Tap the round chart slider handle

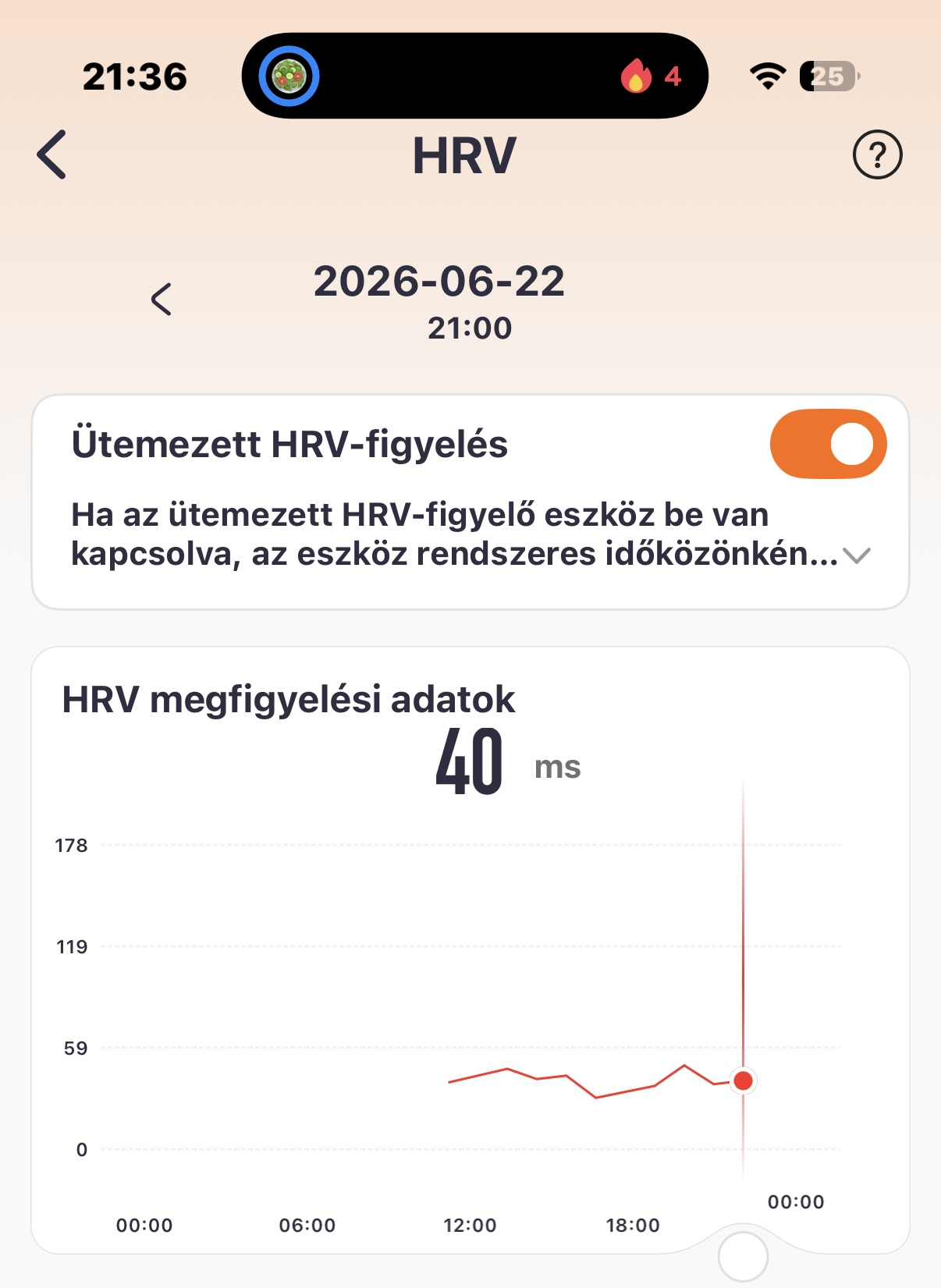point(743,1256)
